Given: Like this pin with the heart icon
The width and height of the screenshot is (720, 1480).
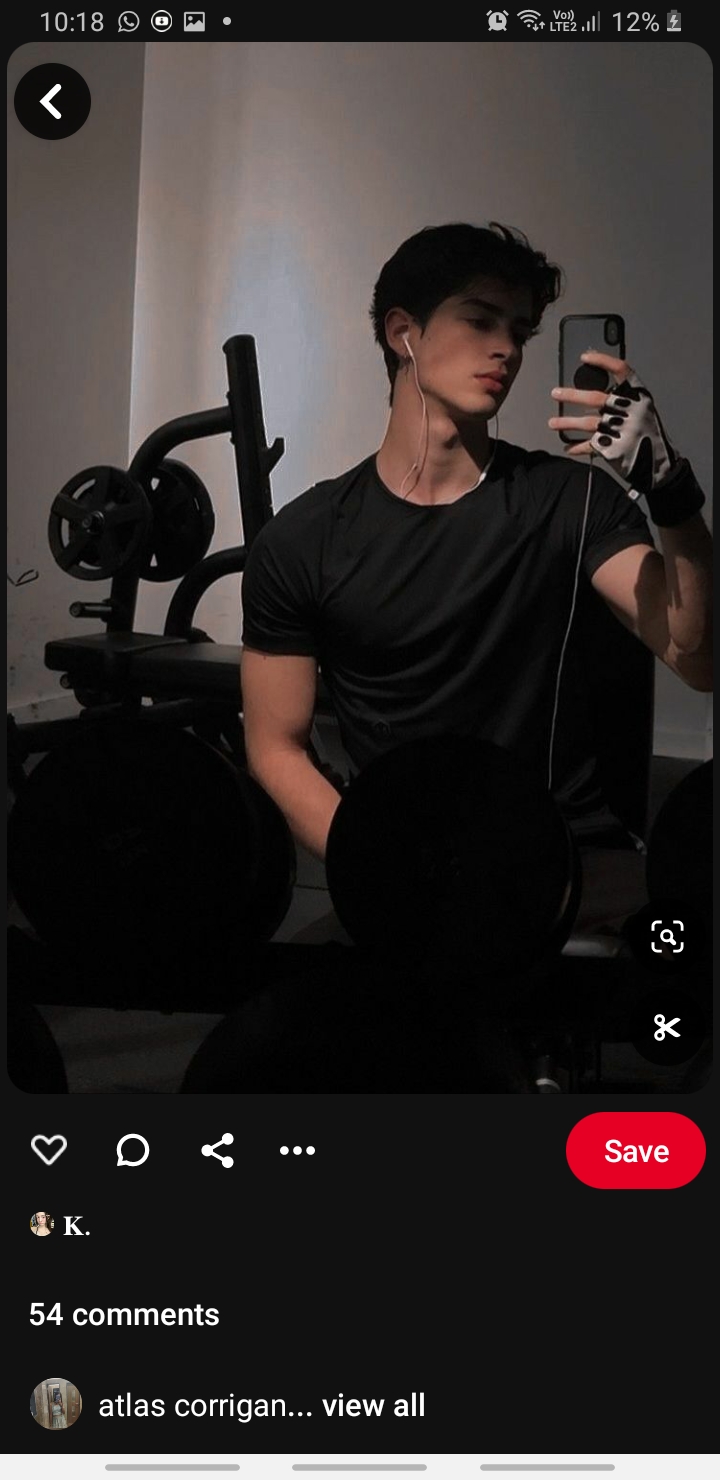Looking at the screenshot, I should pyautogui.click(x=49, y=1151).
